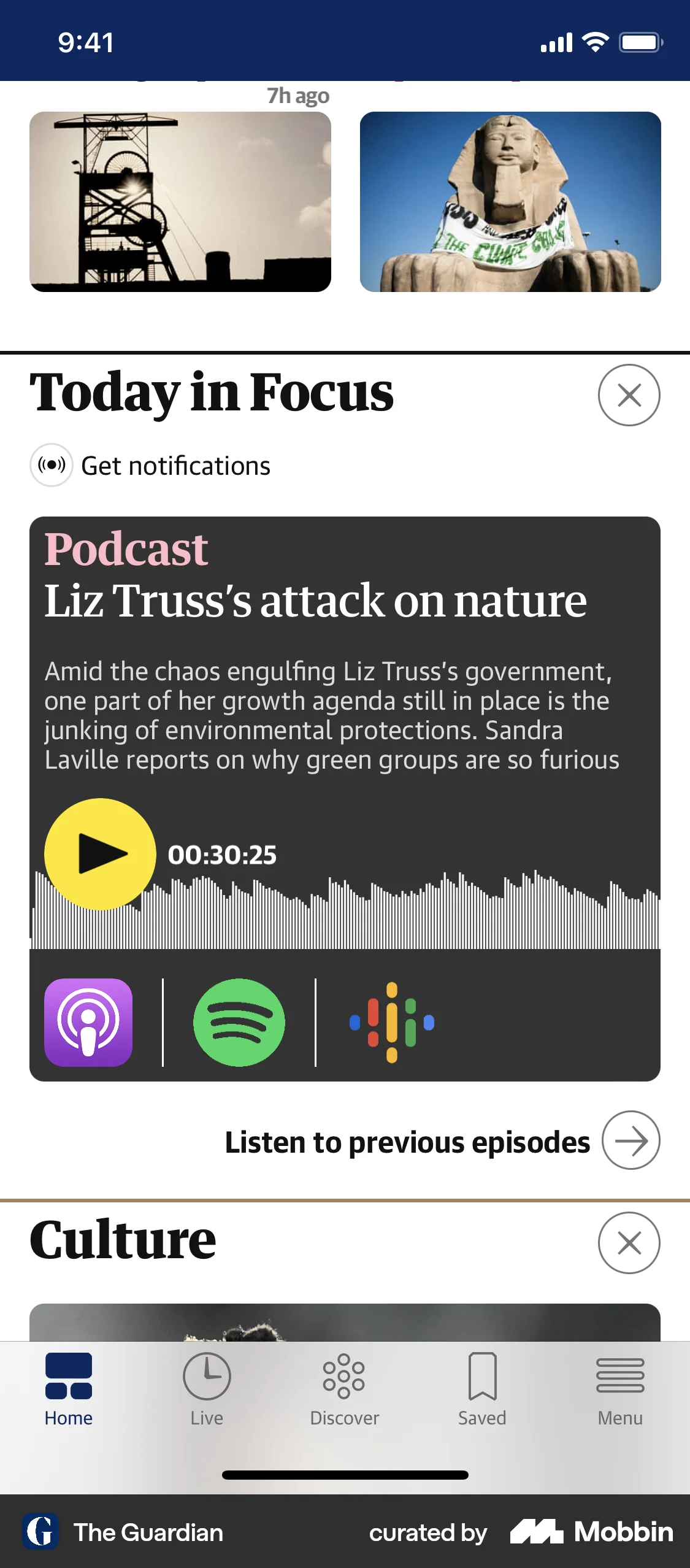The height and width of the screenshot is (1568, 690).
Task: Open the Today in Focus section header
Action: click(213, 393)
